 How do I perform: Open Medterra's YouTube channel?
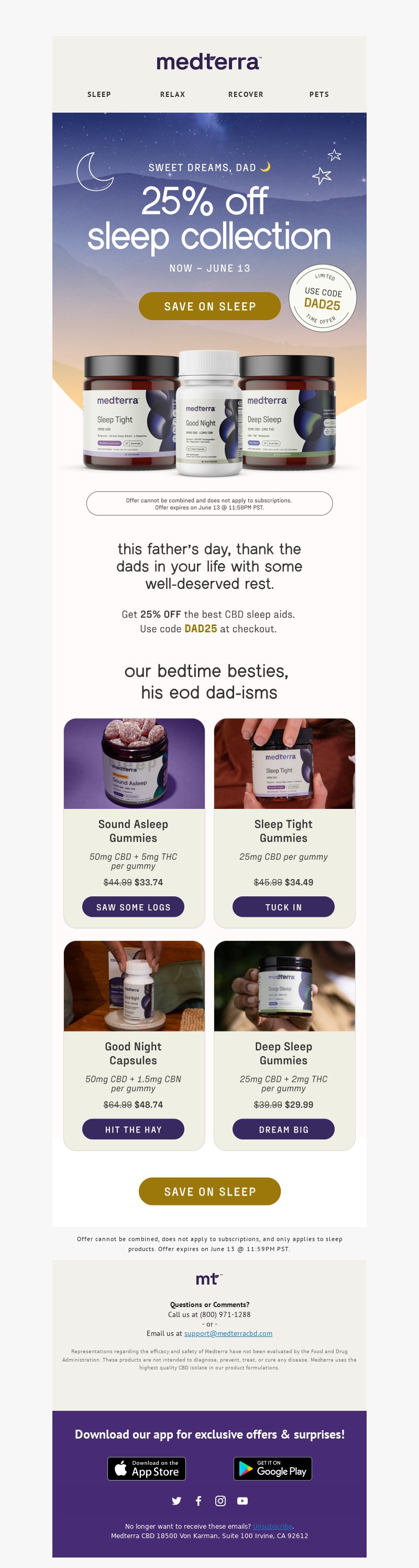pos(242,1500)
